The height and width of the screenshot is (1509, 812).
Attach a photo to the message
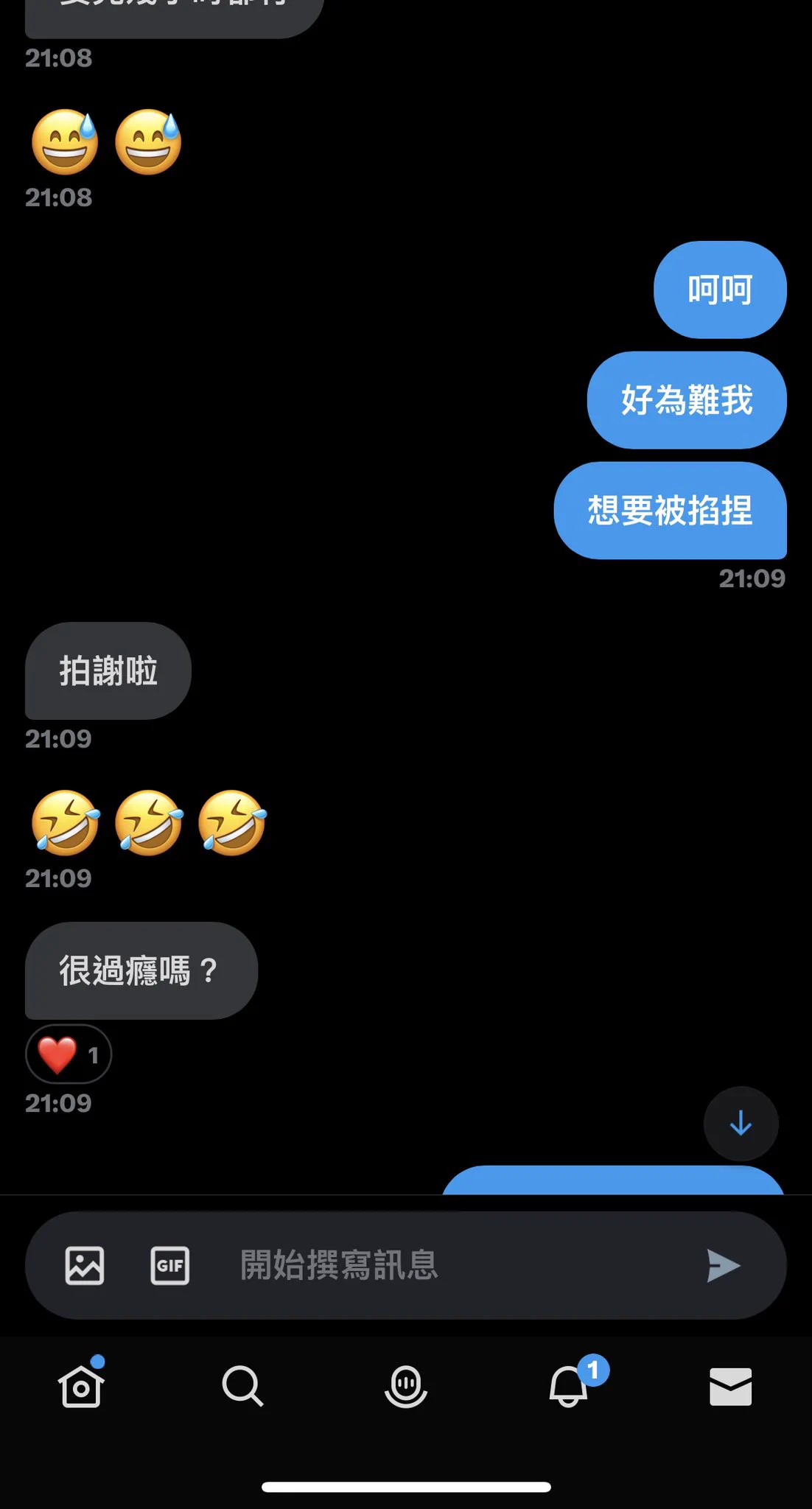click(85, 1266)
